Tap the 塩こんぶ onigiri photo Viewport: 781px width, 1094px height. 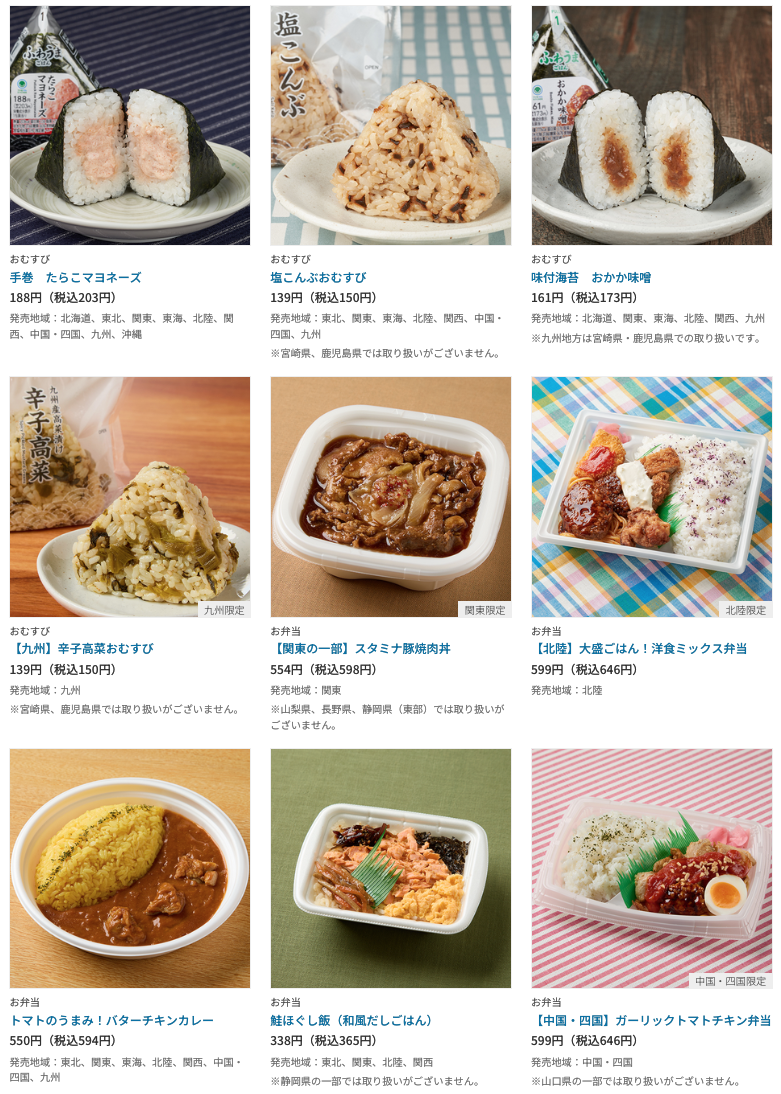(391, 125)
